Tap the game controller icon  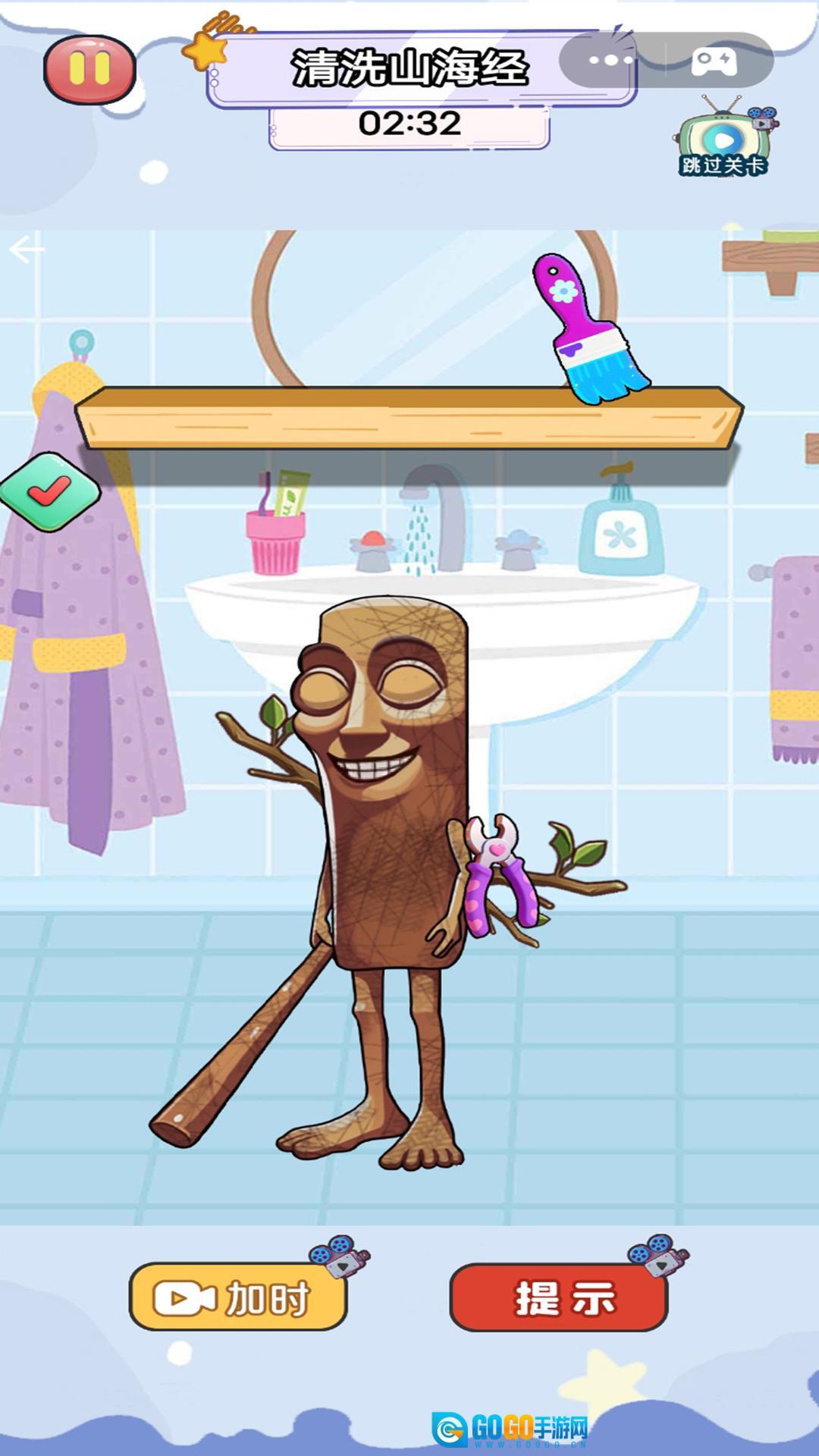(x=714, y=61)
